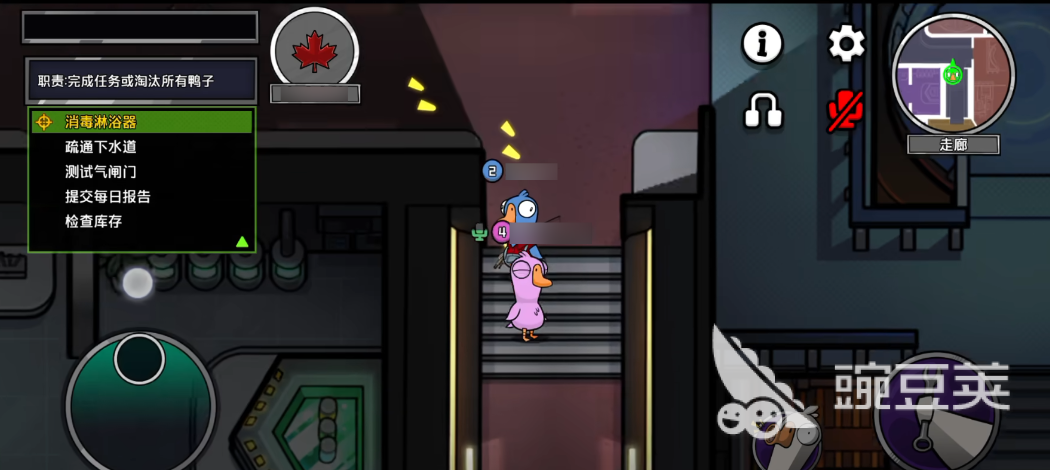This screenshot has height=470, width=1050.
Task: Tap the maple leaf role badge
Action: (315, 50)
